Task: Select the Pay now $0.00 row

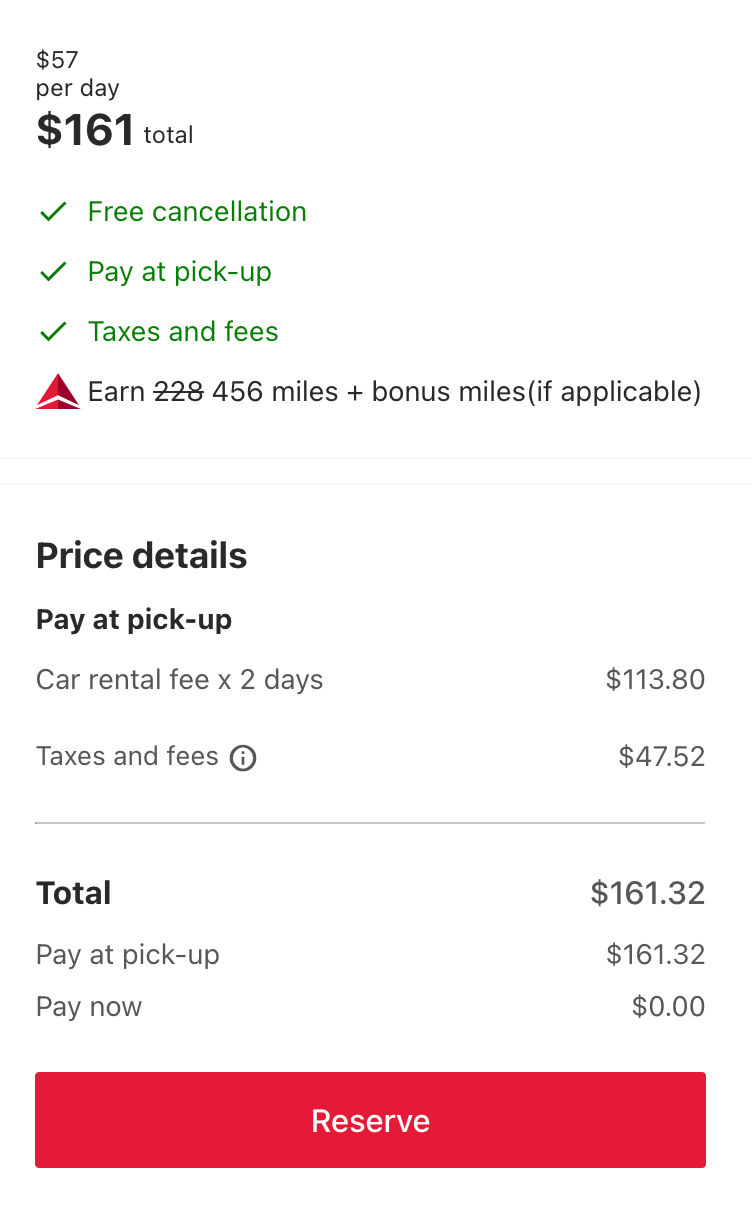Action: click(x=370, y=1006)
